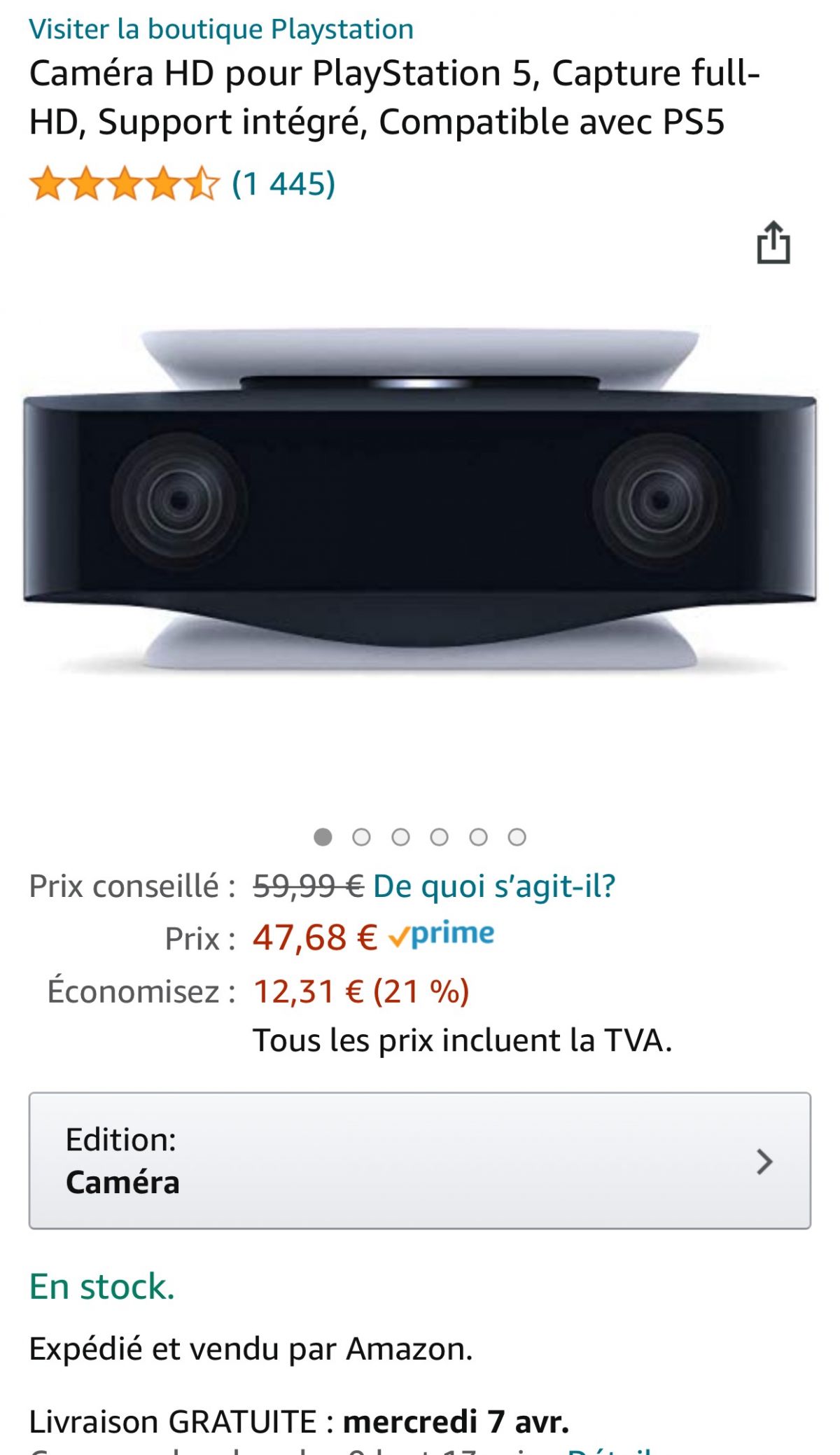840x1455 pixels.
Task: Open the 1 445 customer reviews
Action: pyautogui.click(x=283, y=183)
